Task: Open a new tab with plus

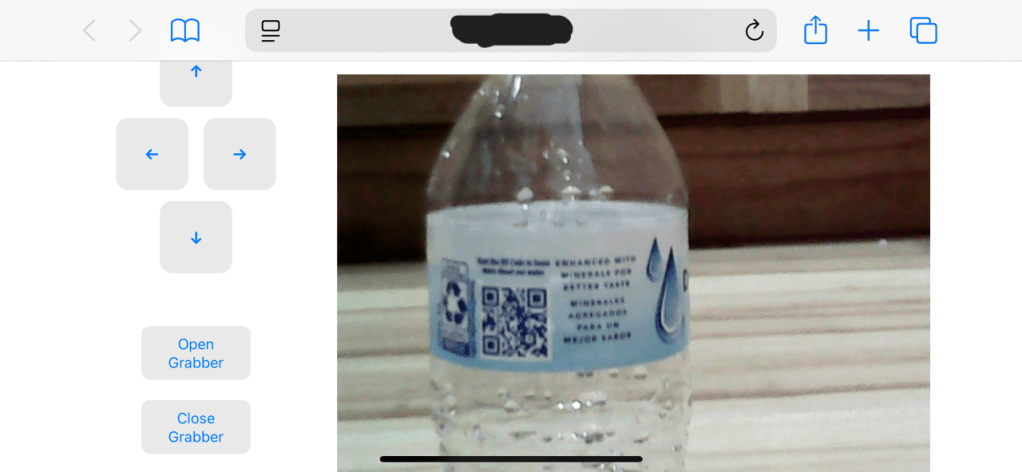Action: pos(868,31)
